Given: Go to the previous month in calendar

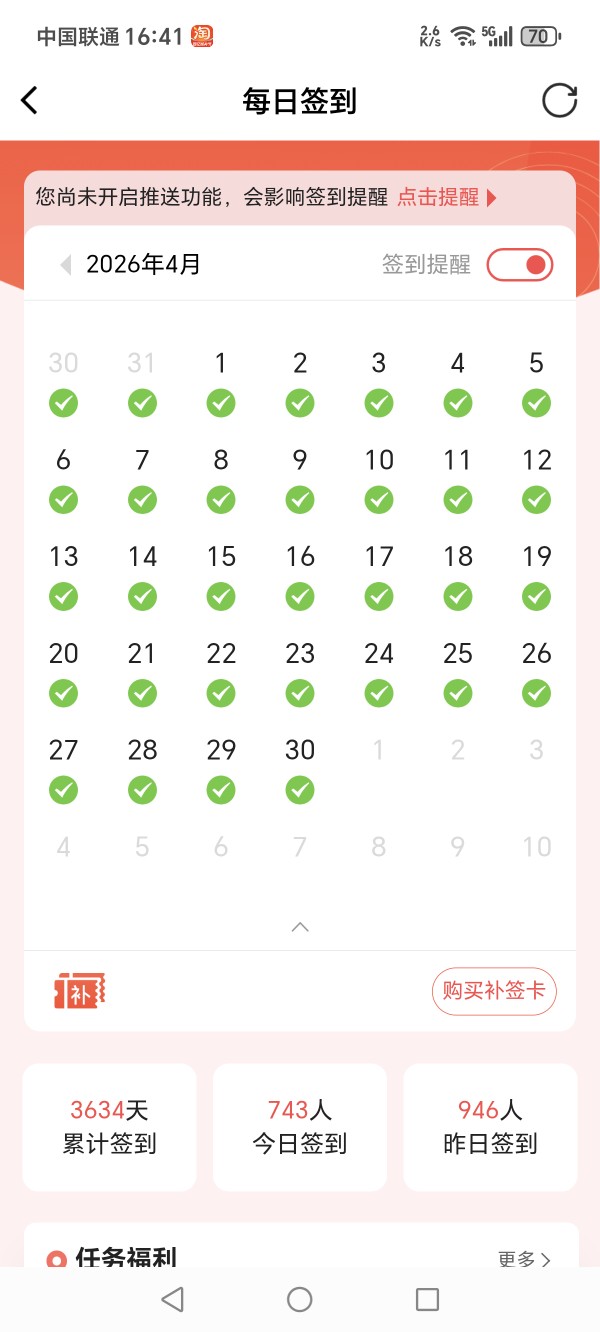Looking at the screenshot, I should (x=66, y=265).
